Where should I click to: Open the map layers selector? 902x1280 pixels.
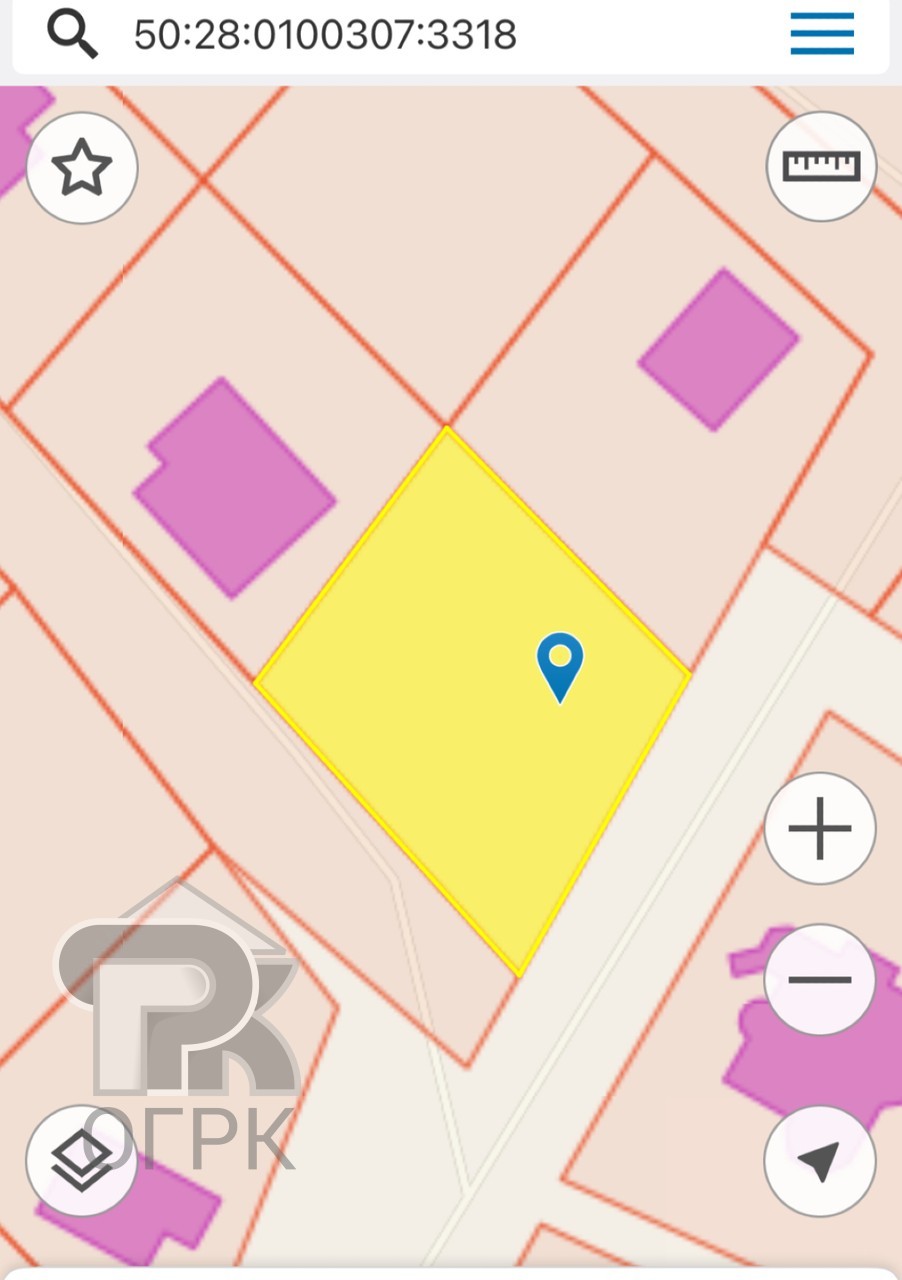click(81, 1161)
